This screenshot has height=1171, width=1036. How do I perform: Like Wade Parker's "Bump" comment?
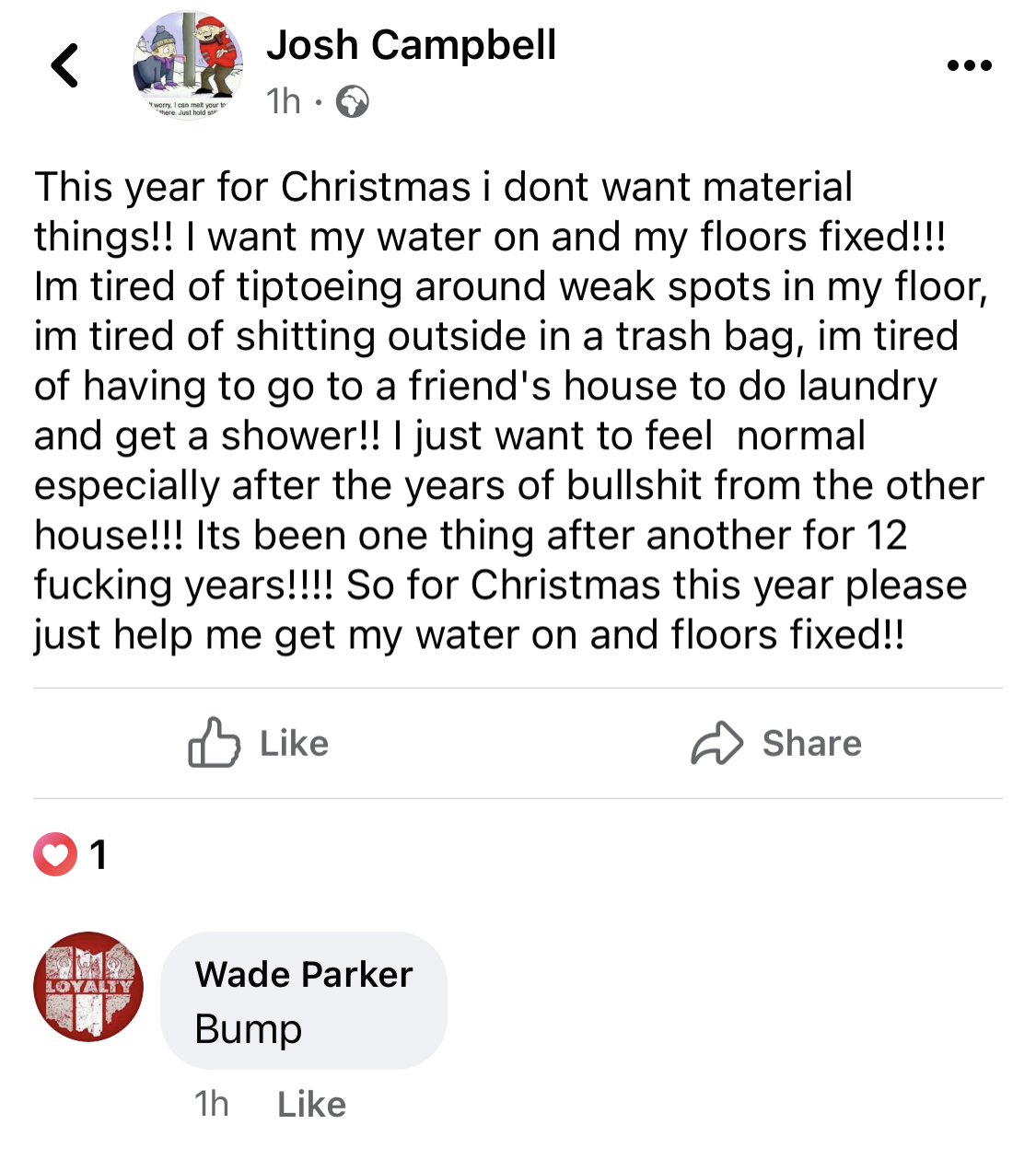pos(311,1104)
